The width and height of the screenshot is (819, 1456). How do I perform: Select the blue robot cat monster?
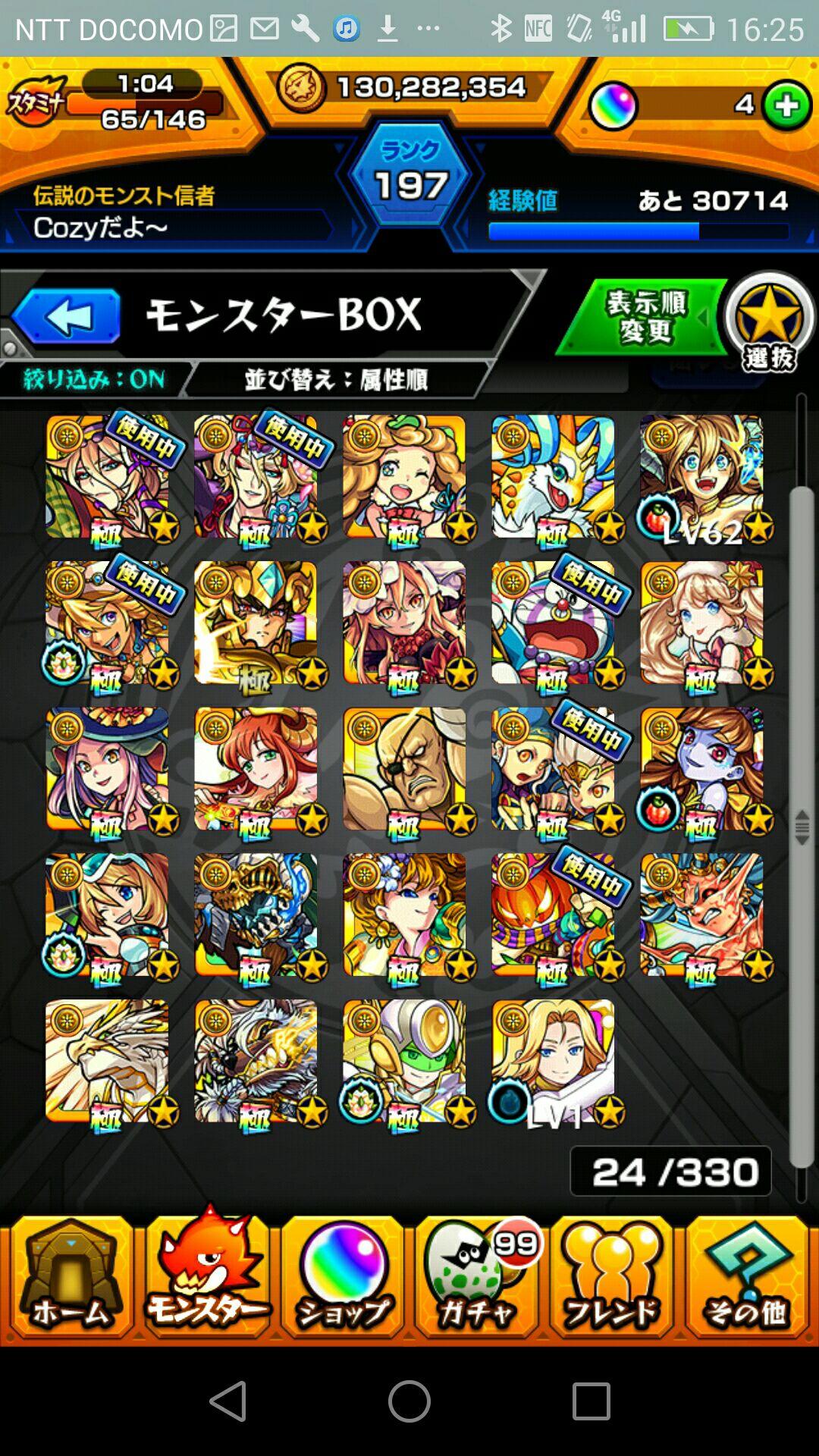pos(554,623)
